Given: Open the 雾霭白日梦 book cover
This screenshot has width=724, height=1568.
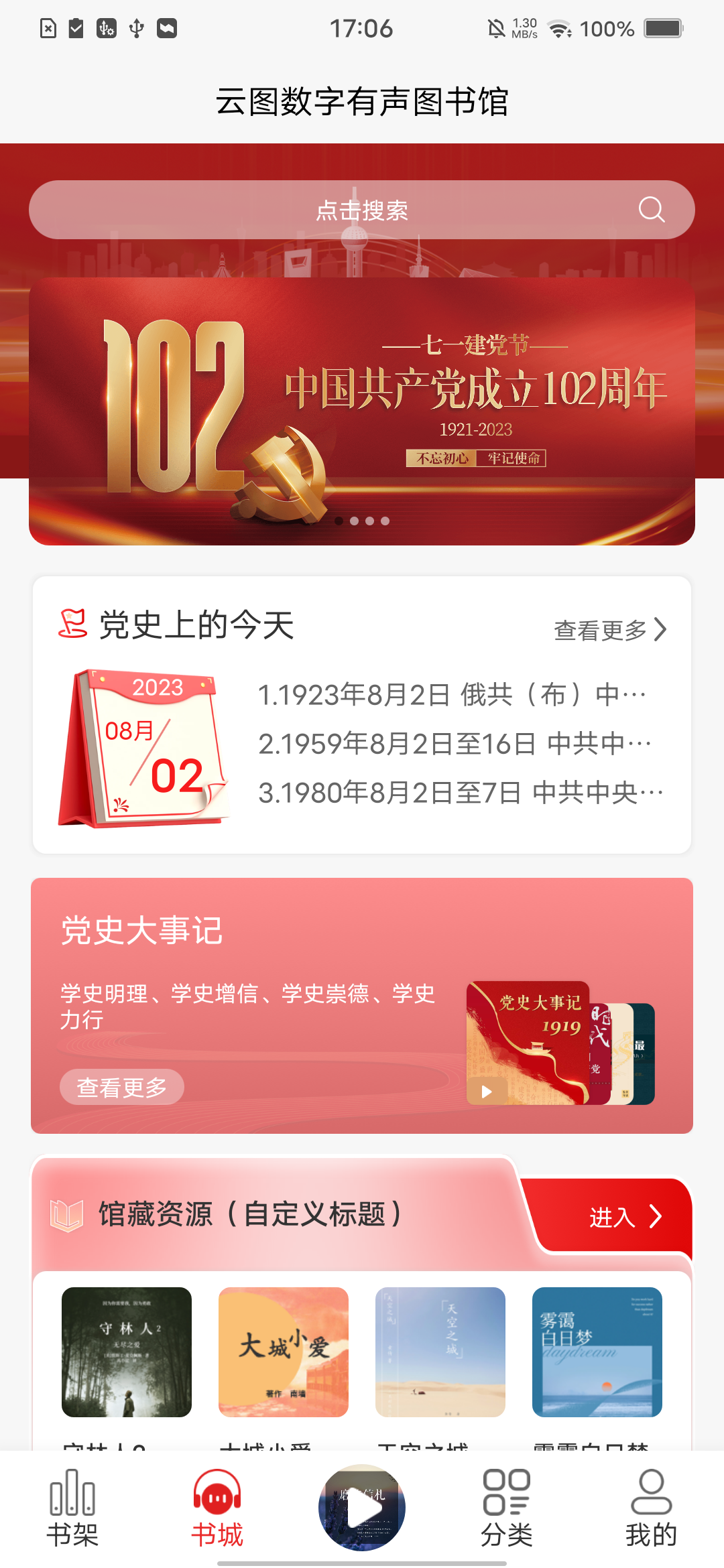Looking at the screenshot, I should (597, 1352).
